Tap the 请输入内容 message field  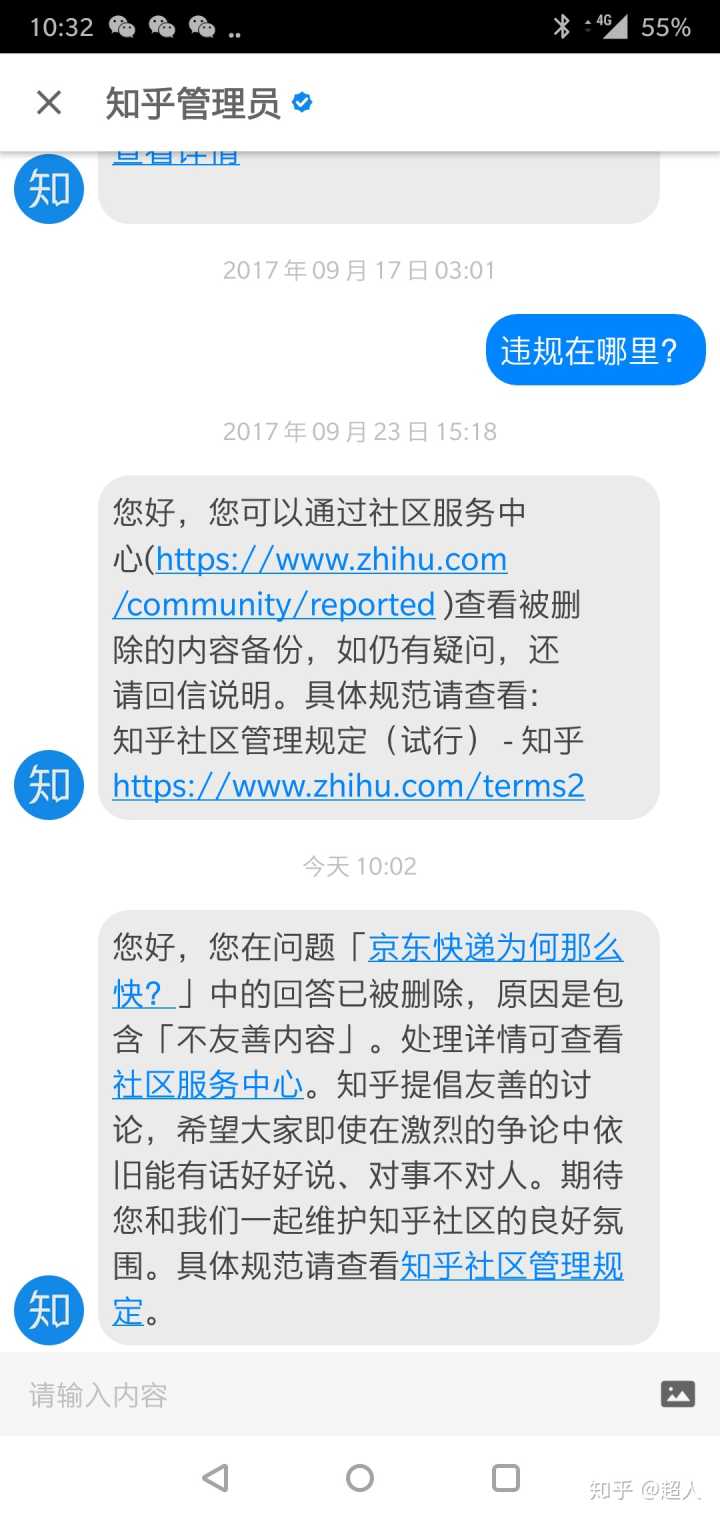pos(330,1394)
